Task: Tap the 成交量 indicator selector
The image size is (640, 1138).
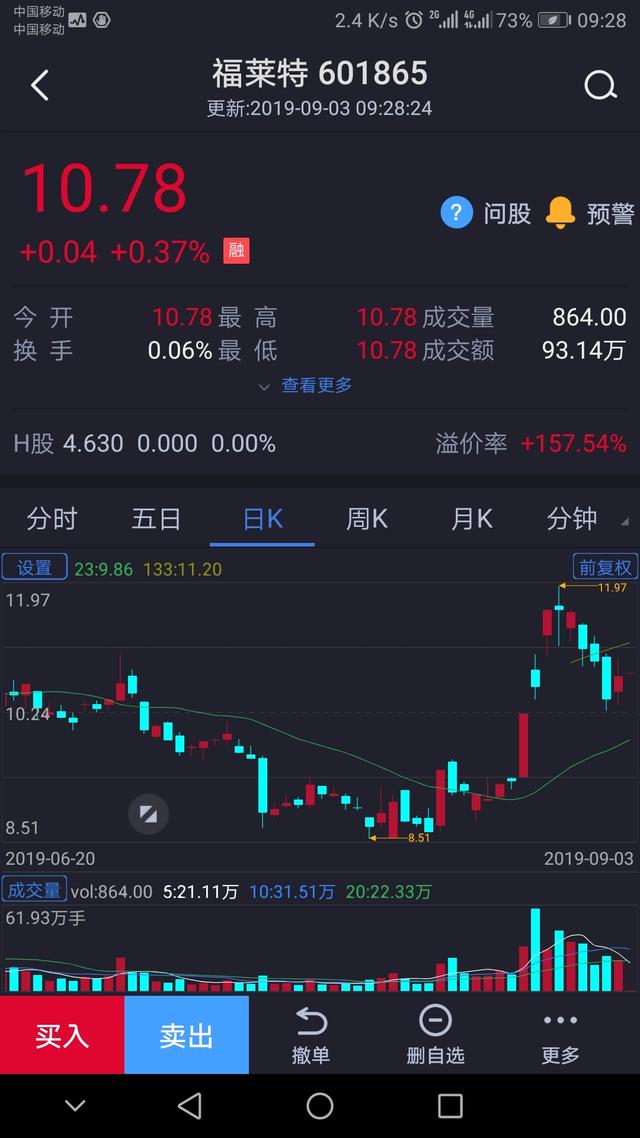Action: pyautogui.click(x=35, y=890)
